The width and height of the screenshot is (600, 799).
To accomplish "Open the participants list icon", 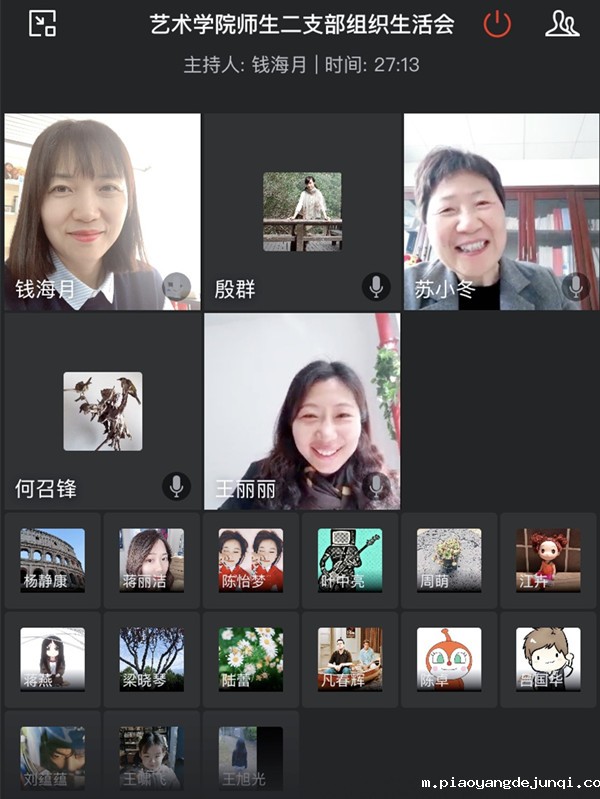I will [562, 24].
